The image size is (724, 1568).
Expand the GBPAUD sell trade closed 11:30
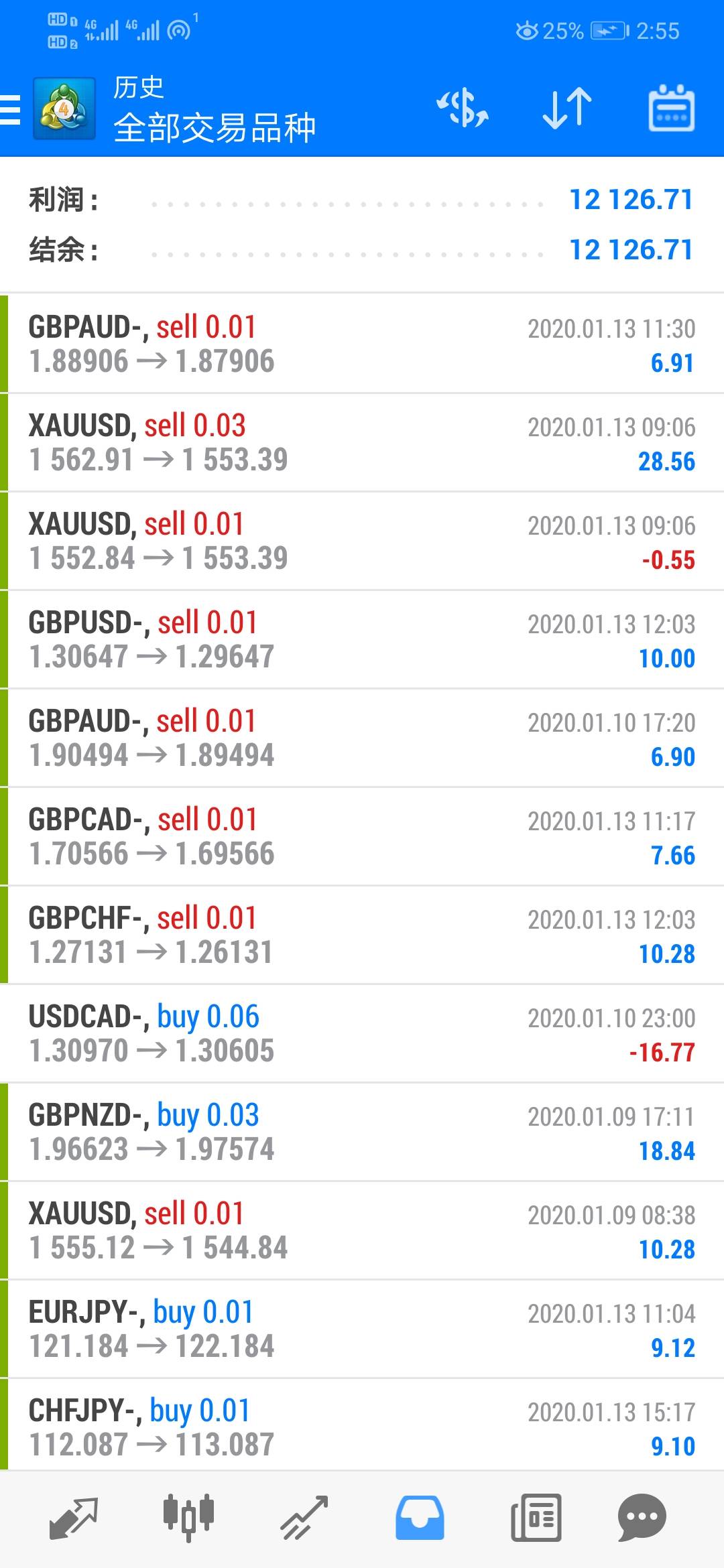coord(362,344)
